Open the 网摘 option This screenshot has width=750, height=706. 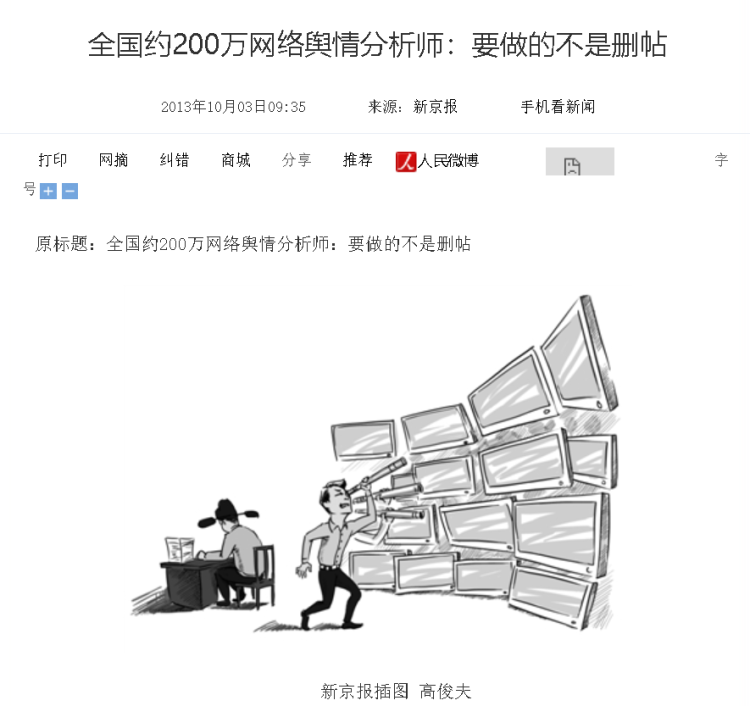coord(113,160)
